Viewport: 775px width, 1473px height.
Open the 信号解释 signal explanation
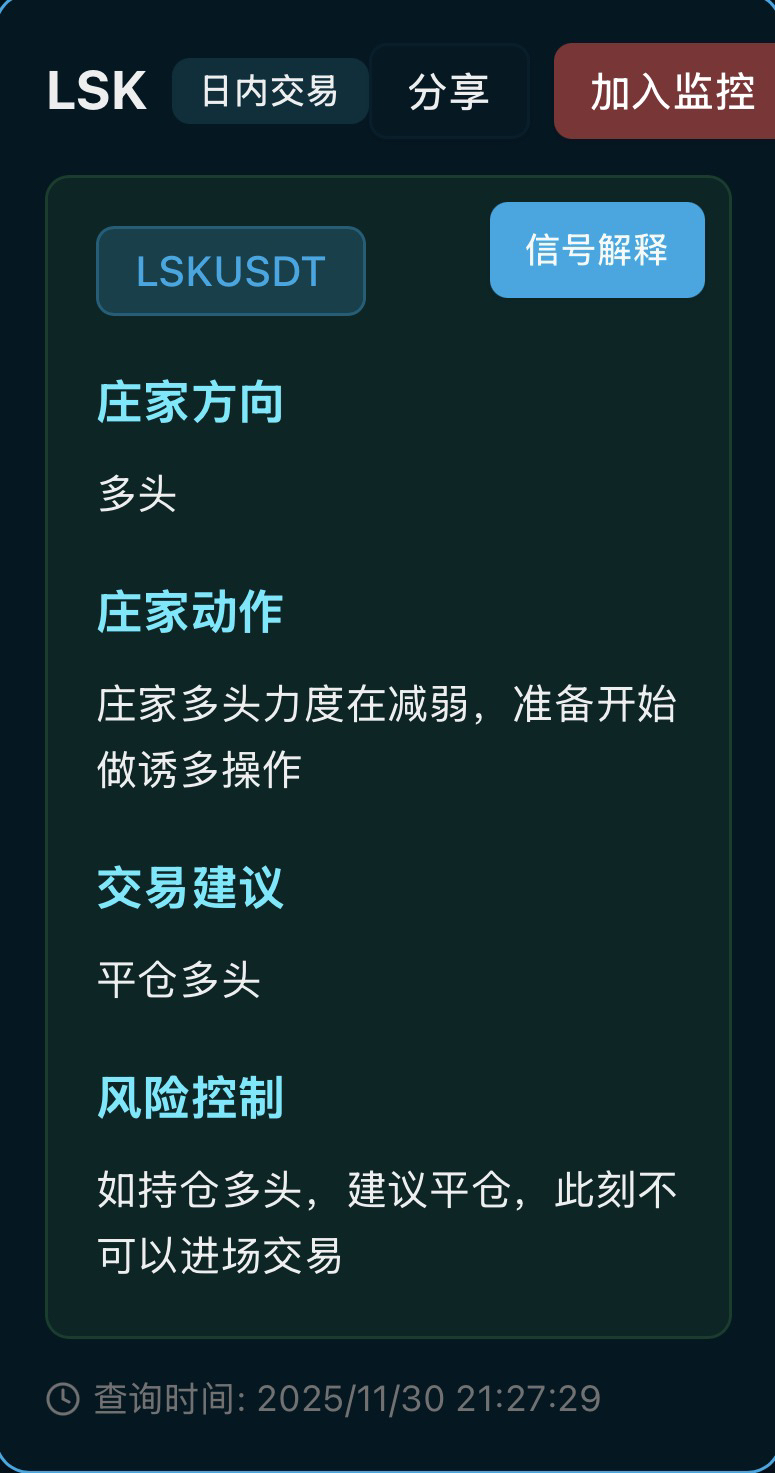pyautogui.click(x=597, y=250)
